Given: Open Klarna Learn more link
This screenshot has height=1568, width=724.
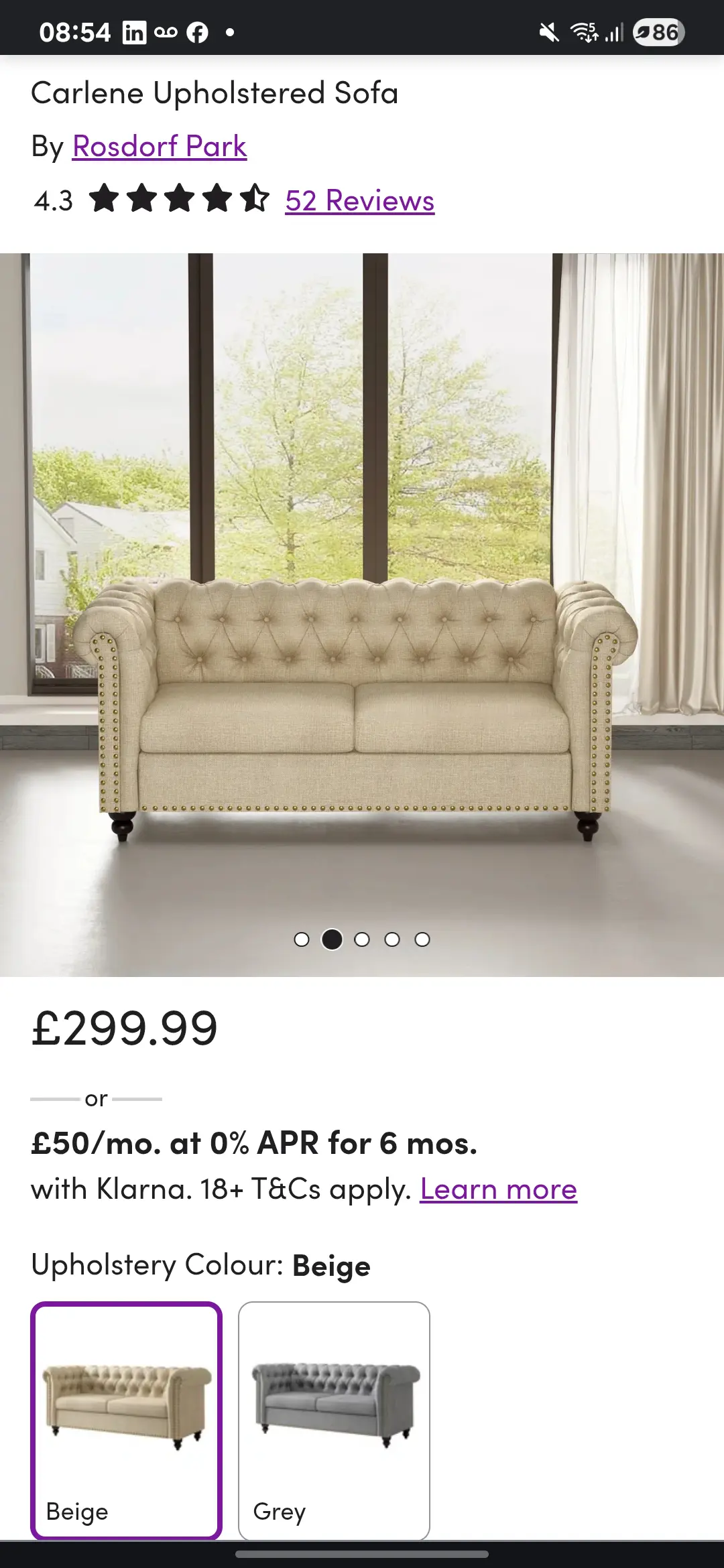Looking at the screenshot, I should click(498, 1189).
